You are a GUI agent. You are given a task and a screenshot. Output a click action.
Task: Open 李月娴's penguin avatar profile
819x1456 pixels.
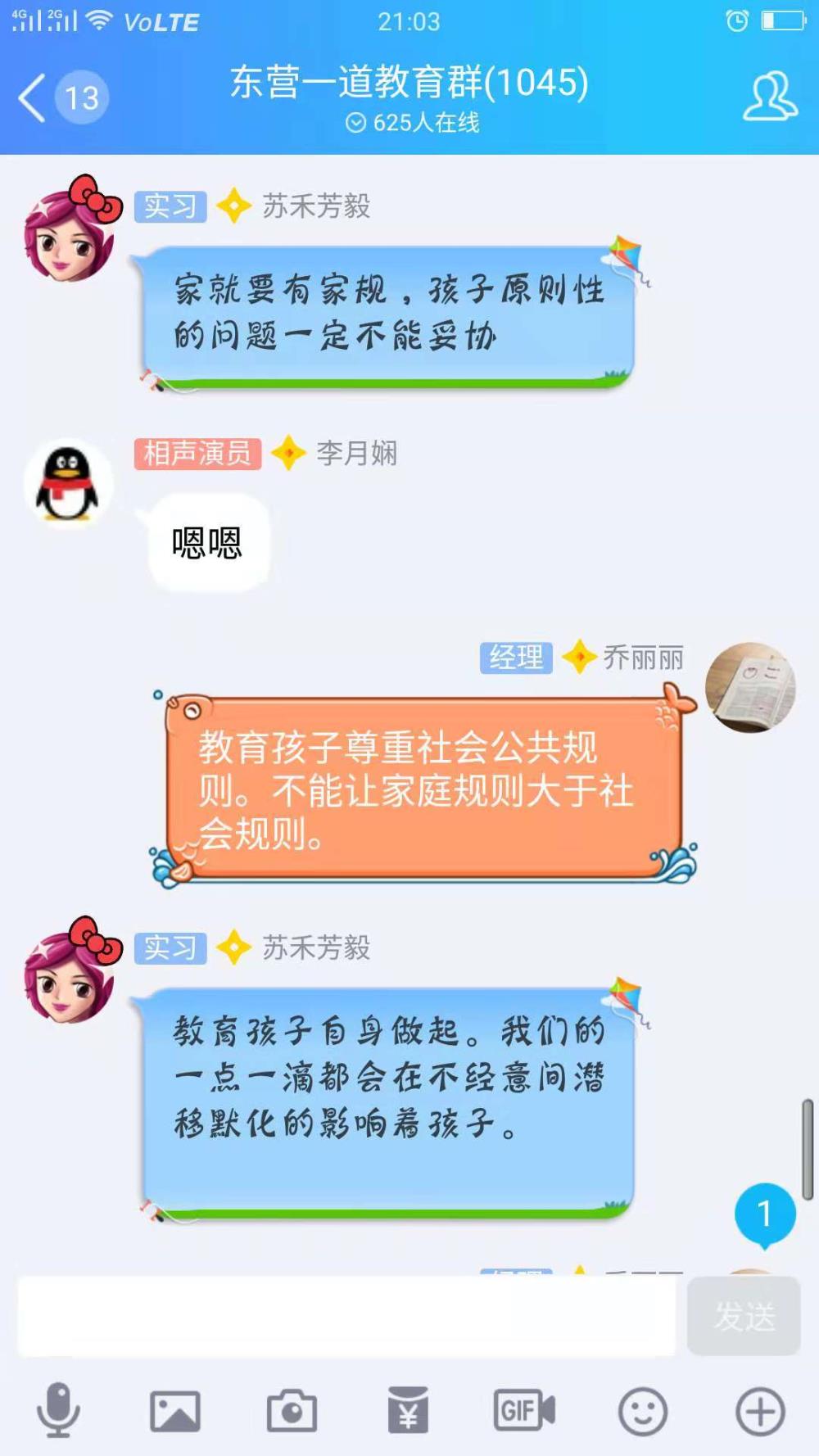pos(68,484)
